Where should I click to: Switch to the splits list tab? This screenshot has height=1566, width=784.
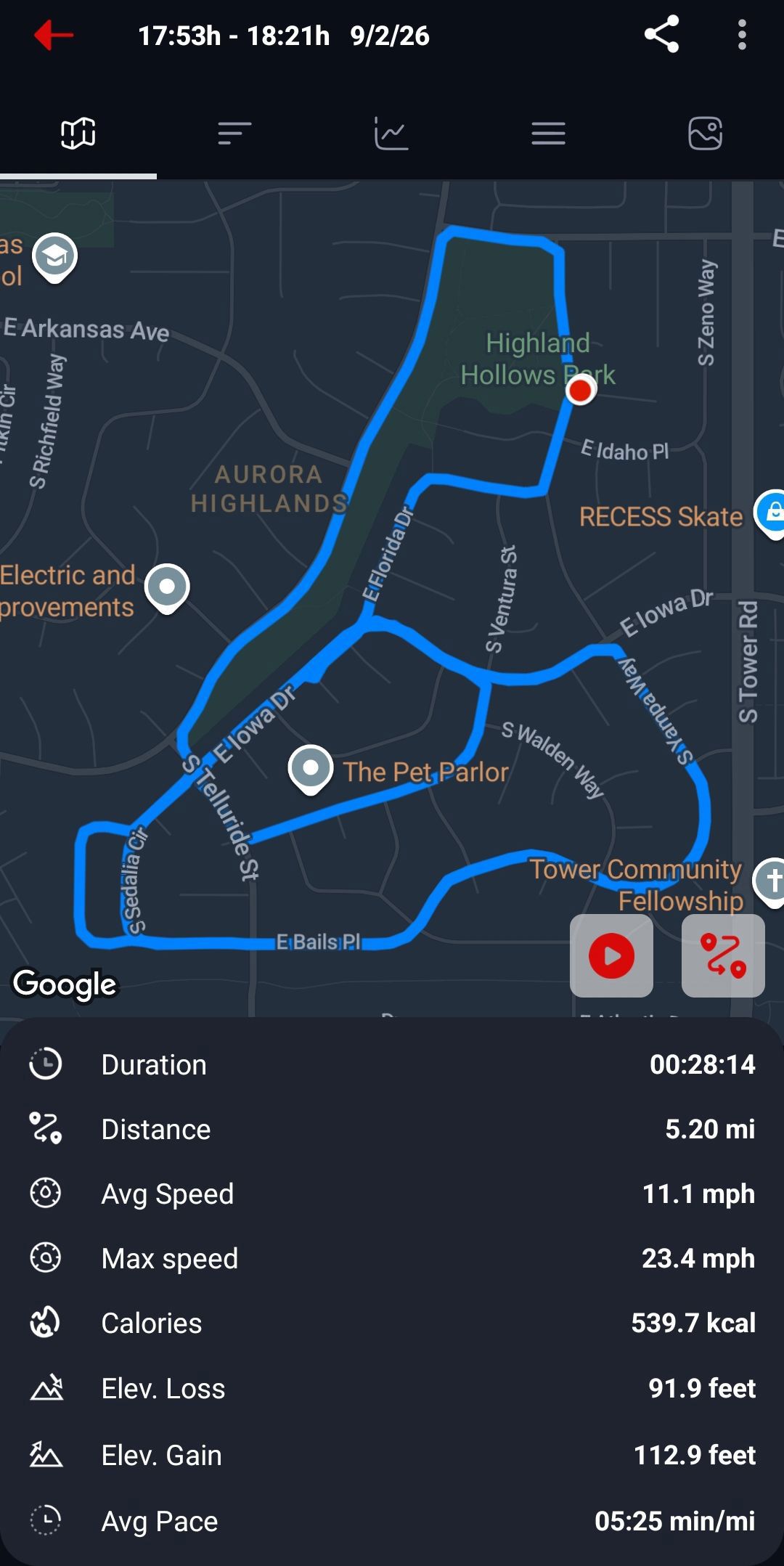pyautogui.click(x=234, y=134)
